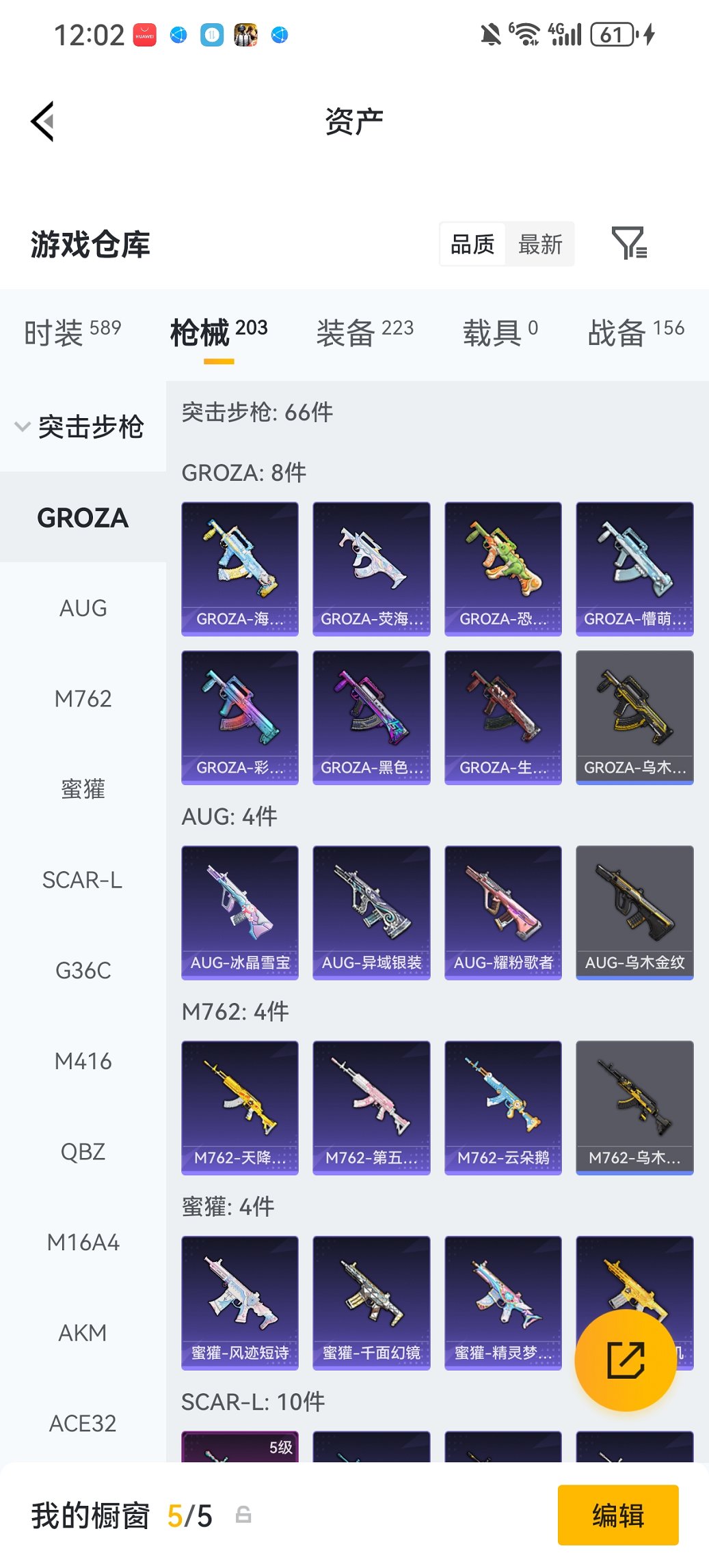This screenshot has width=709, height=1568.
Task: Open the AUG-冰晶雪宝 skin tile
Action: coord(240,912)
